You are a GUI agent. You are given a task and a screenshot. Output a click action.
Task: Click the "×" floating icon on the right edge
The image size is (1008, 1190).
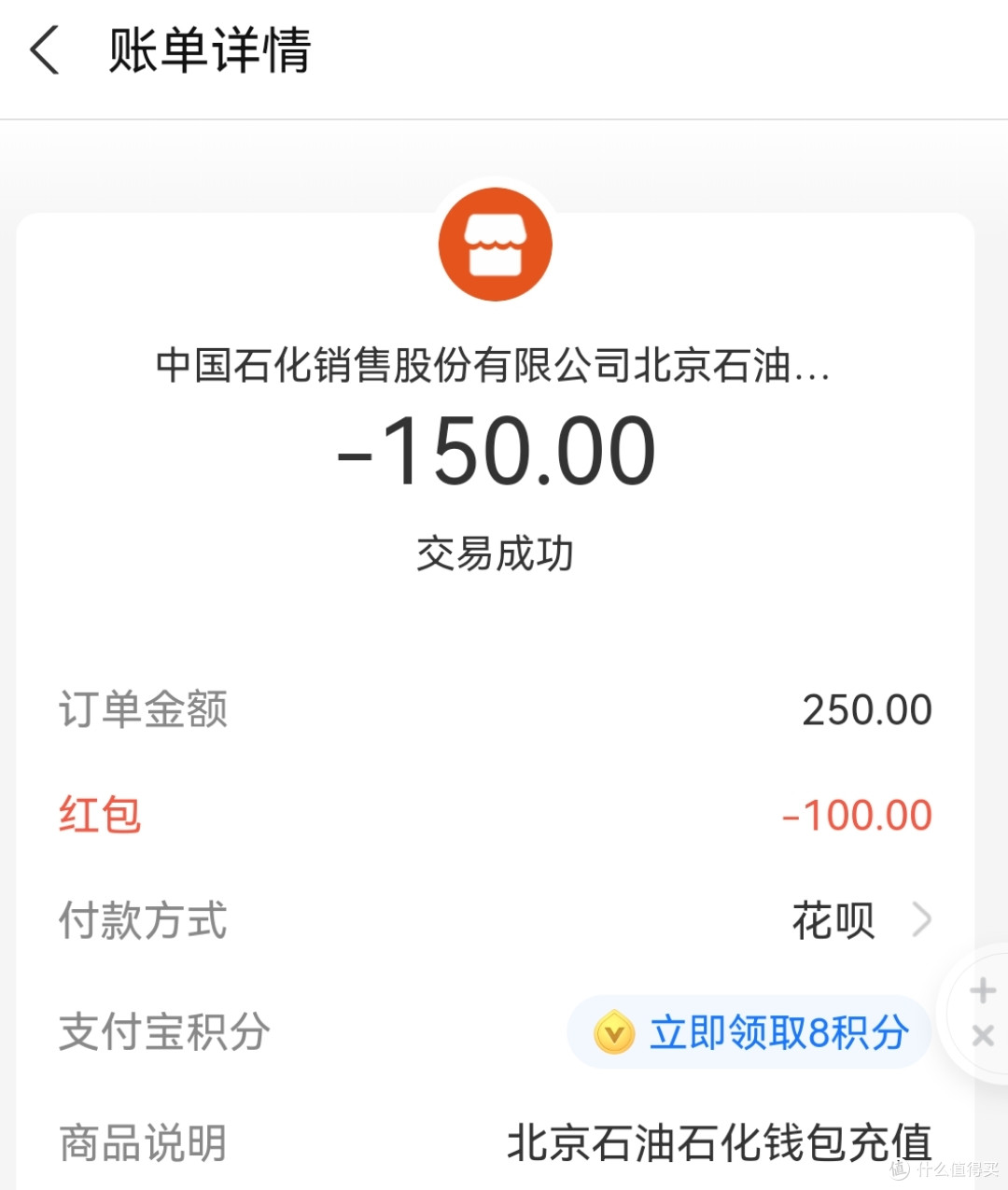tap(983, 1036)
